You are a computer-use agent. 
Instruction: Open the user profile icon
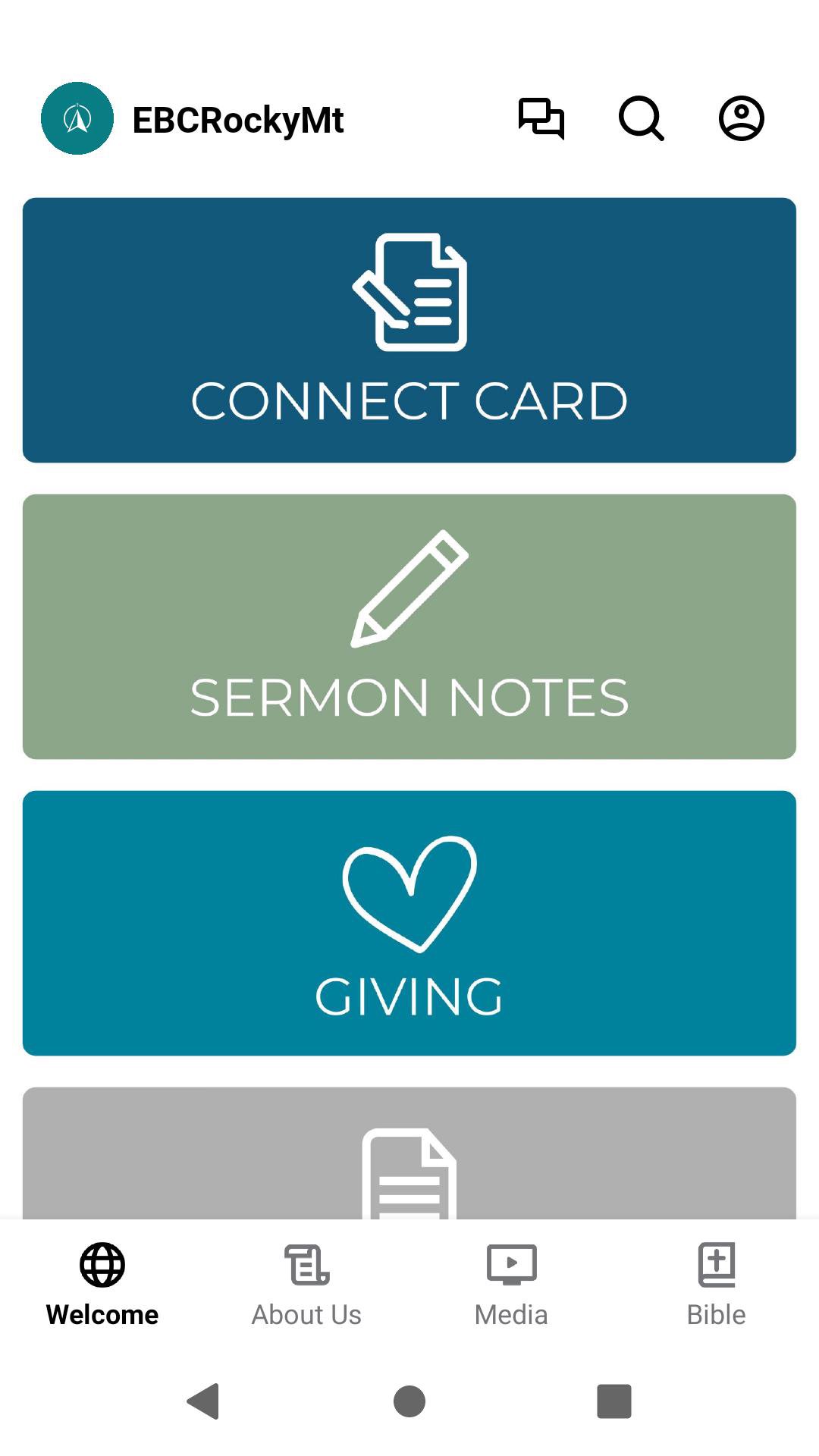tap(741, 119)
